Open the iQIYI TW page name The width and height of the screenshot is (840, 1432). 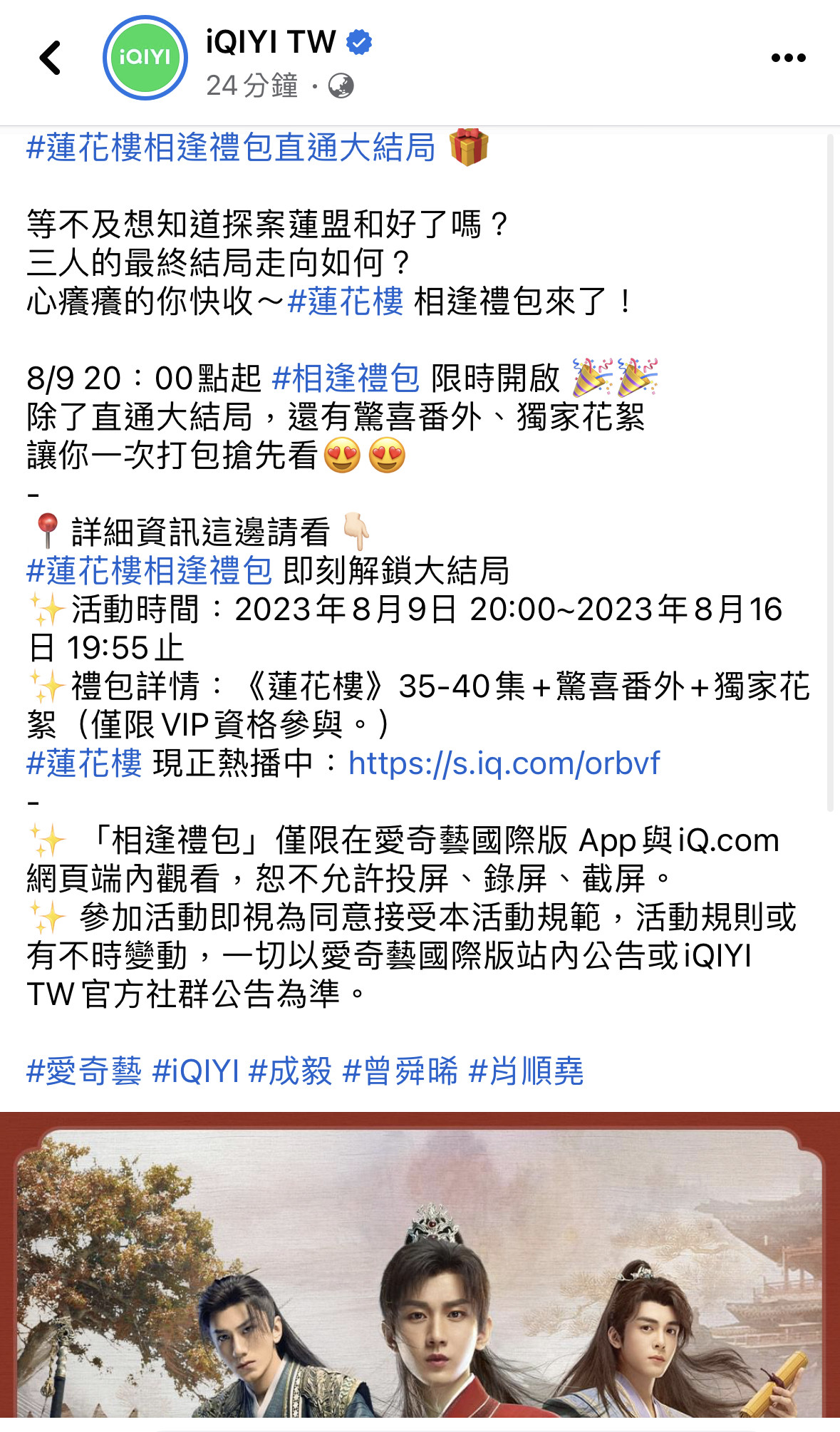coord(271,42)
